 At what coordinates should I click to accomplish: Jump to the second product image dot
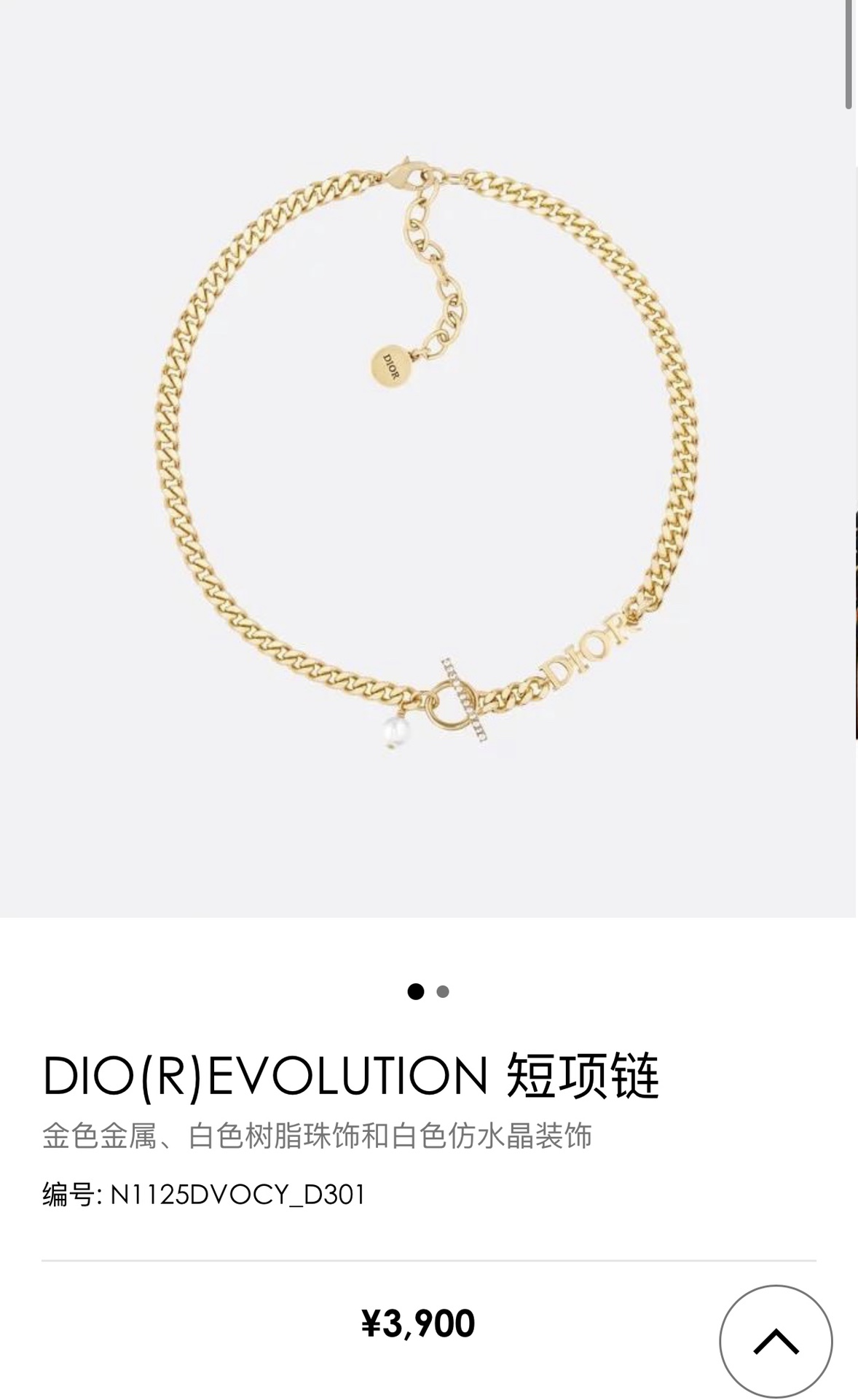point(443,991)
